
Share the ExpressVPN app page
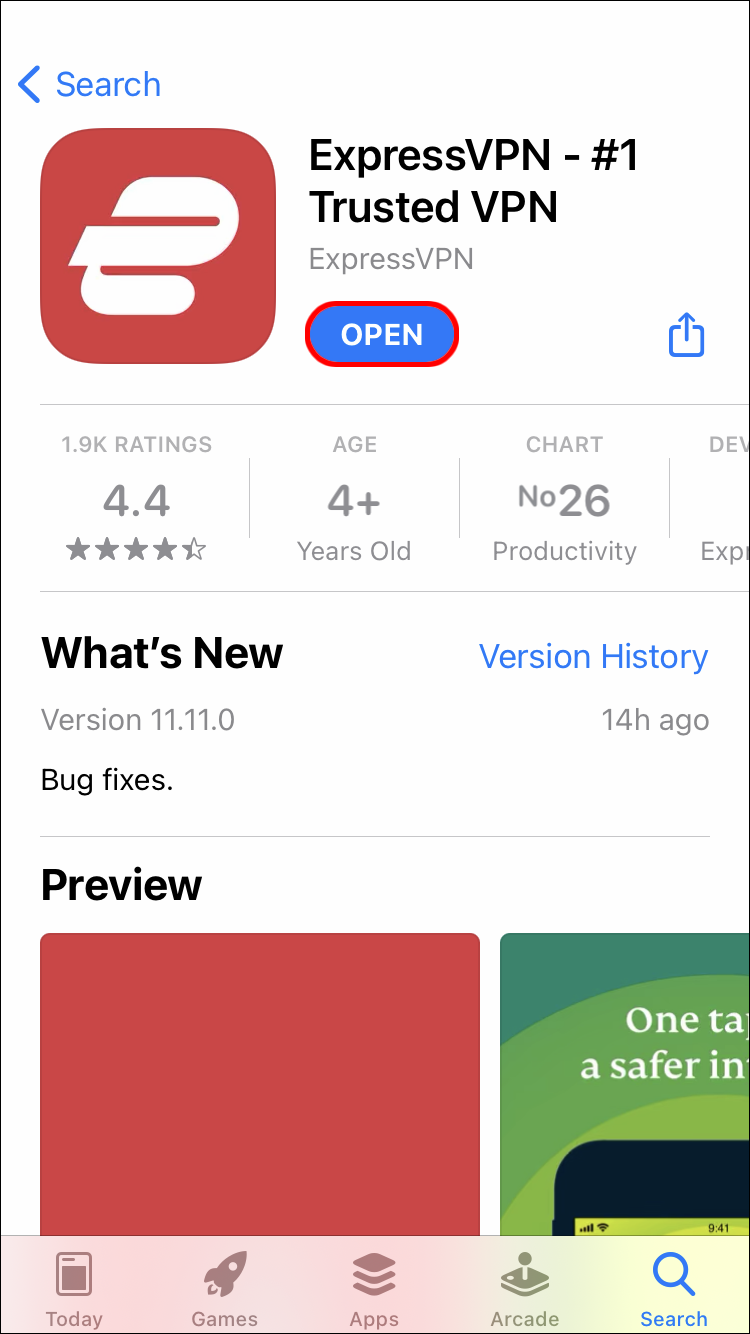pos(686,335)
